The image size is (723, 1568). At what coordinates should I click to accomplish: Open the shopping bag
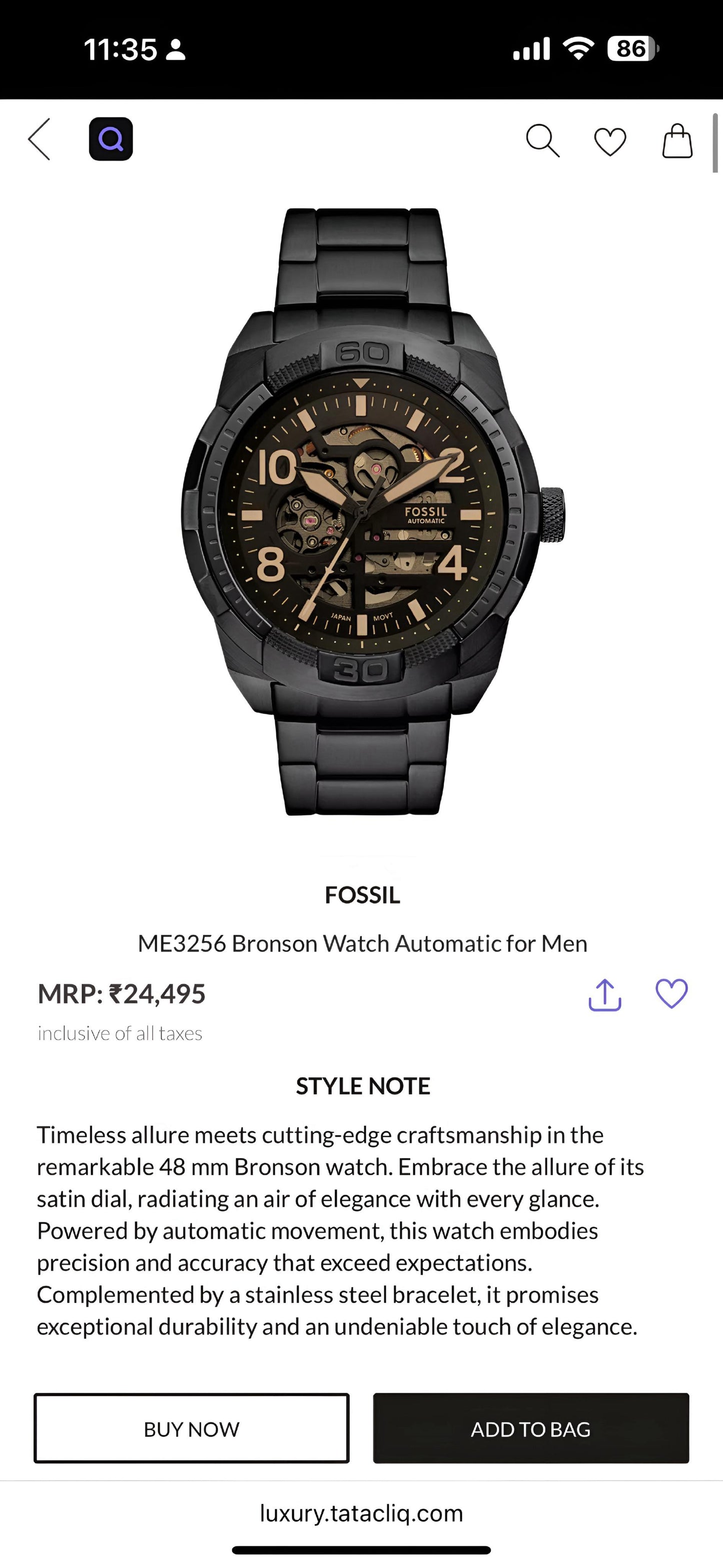677,141
